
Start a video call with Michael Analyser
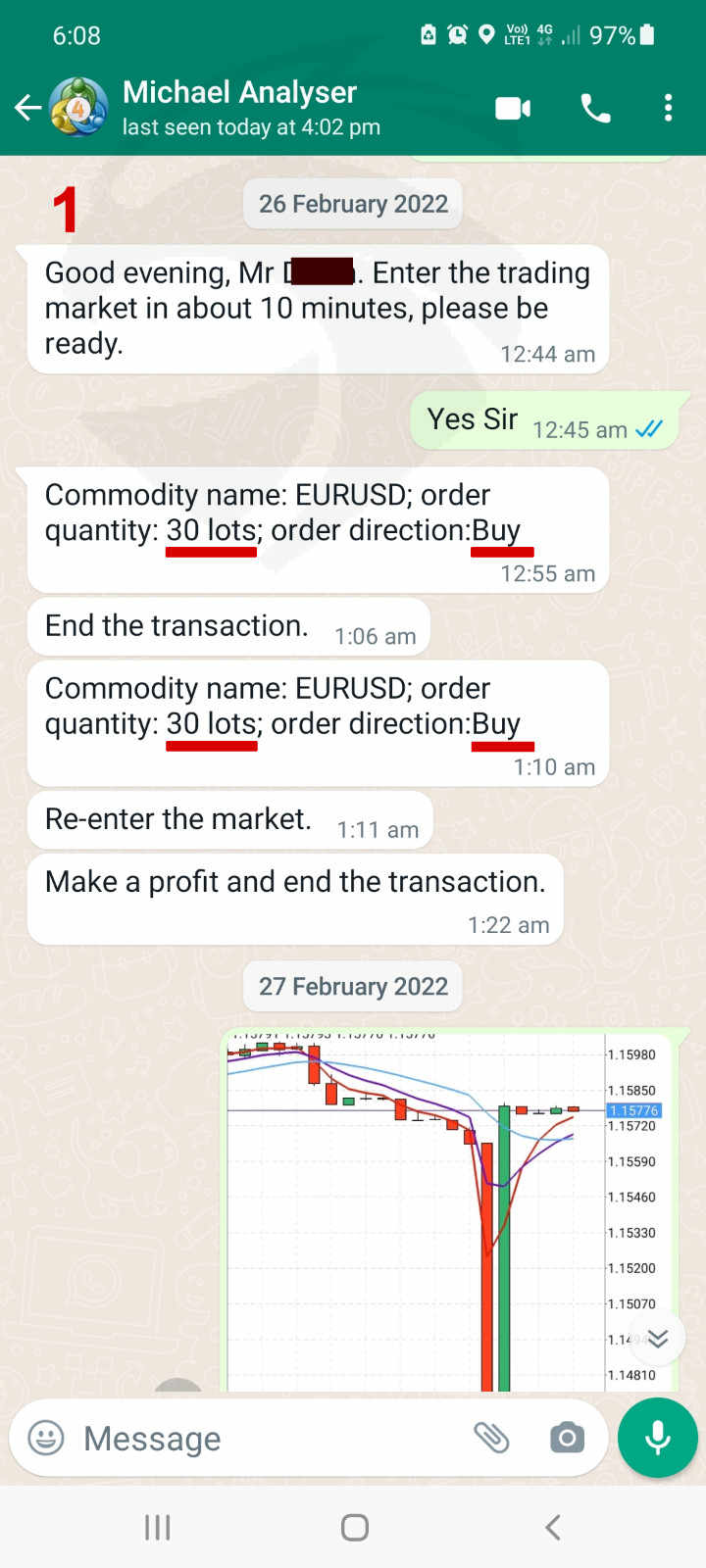[x=513, y=108]
